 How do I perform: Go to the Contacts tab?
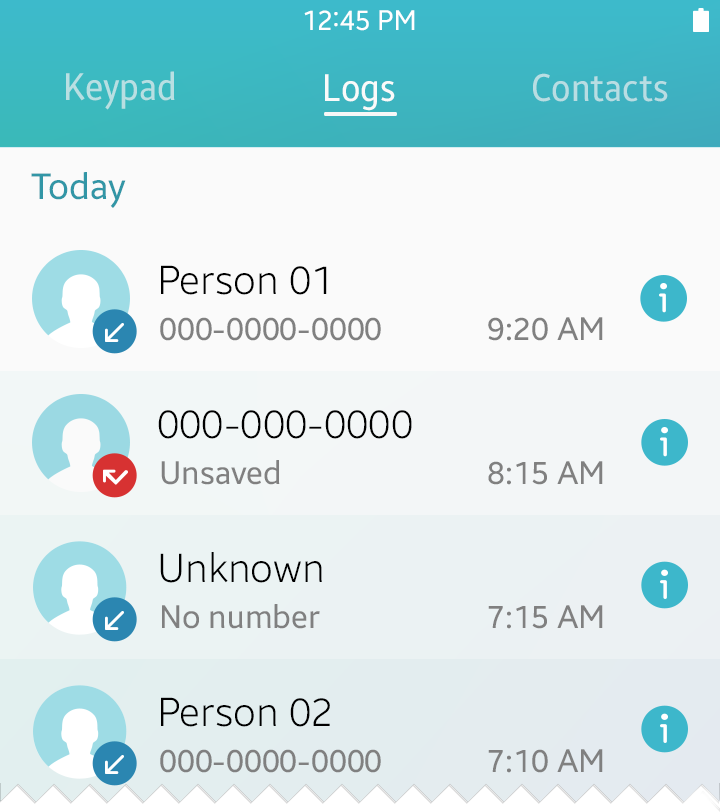click(599, 88)
